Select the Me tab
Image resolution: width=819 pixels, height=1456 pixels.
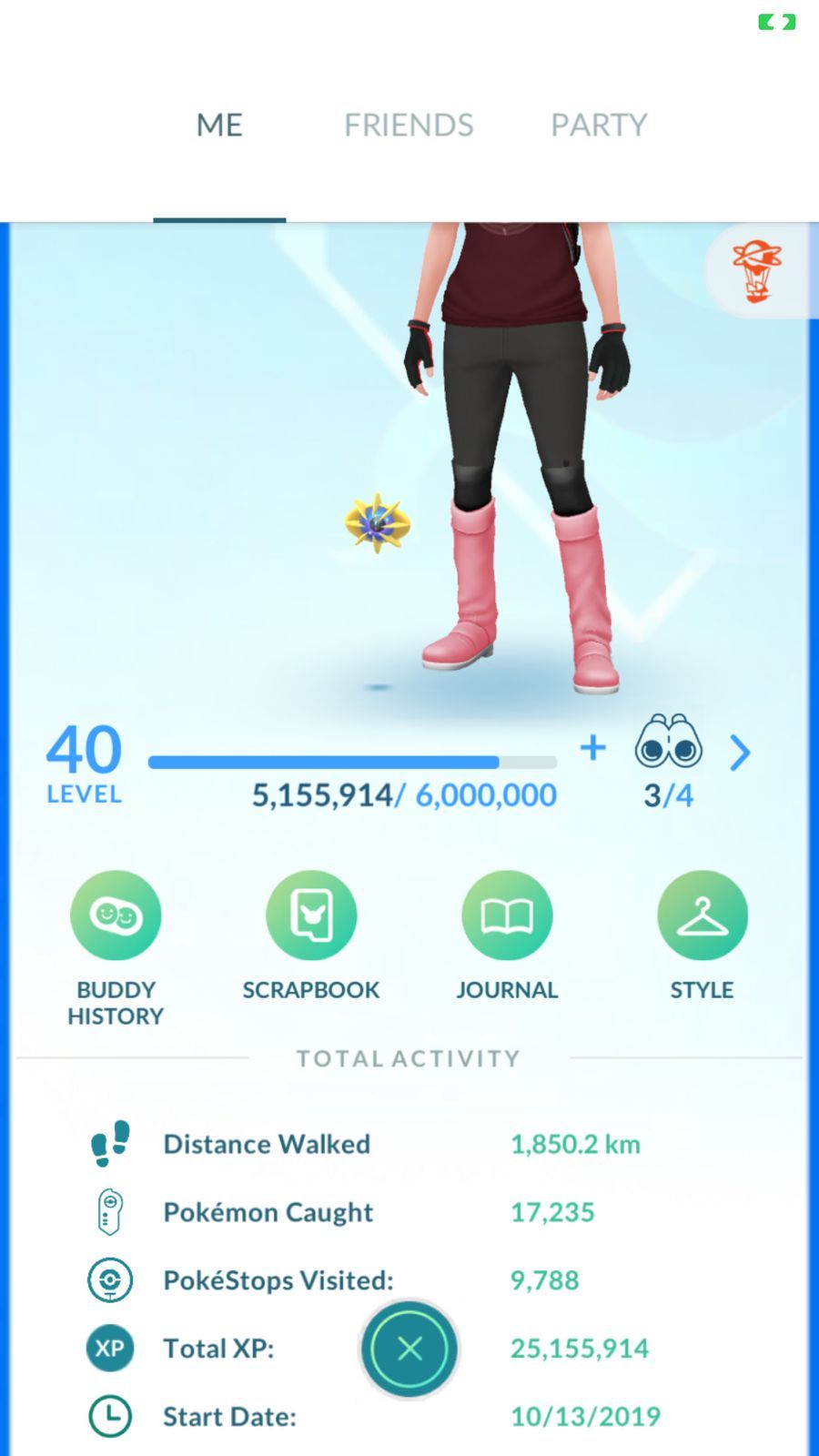tap(219, 125)
